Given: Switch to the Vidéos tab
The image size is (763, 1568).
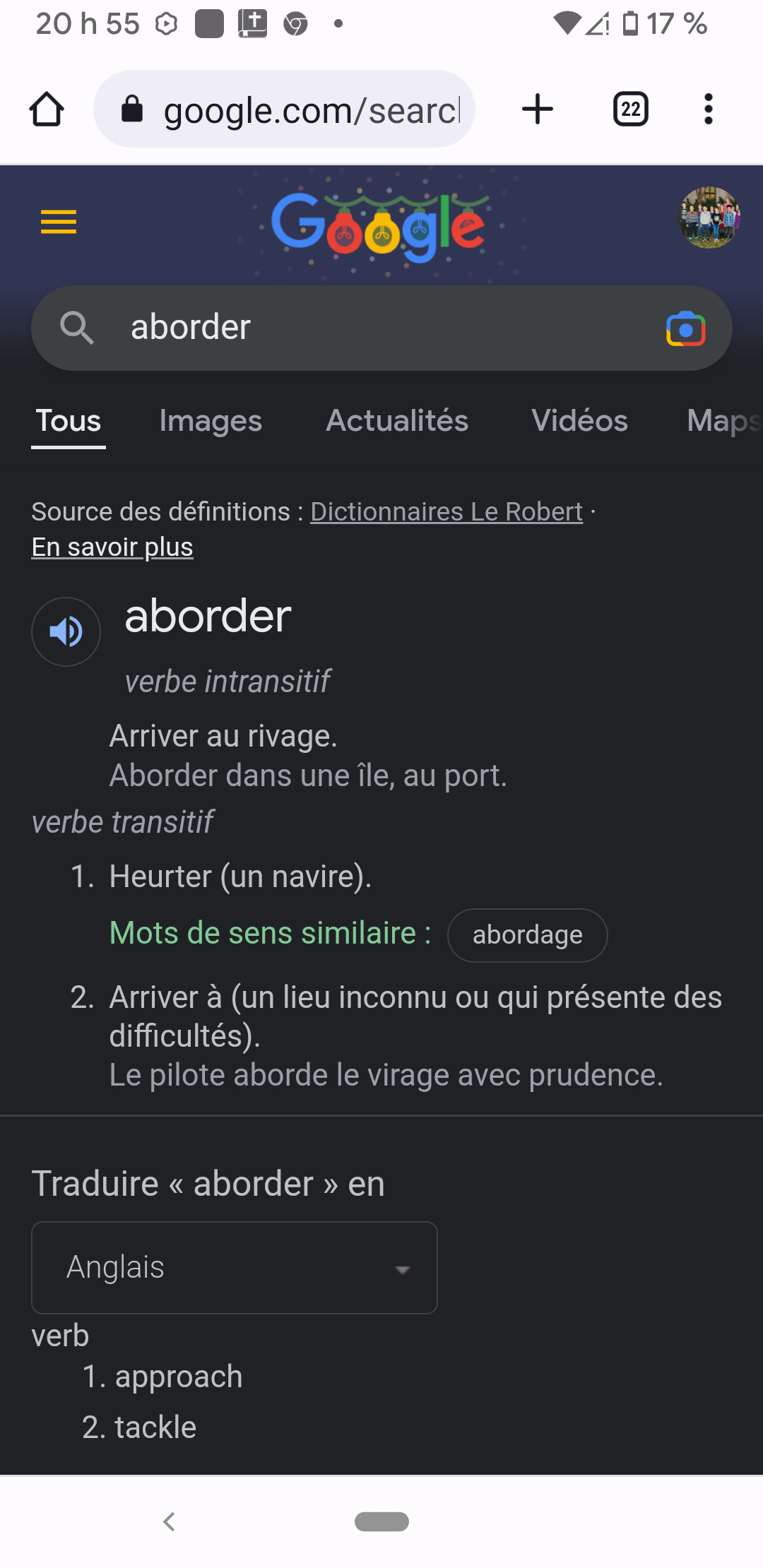Looking at the screenshot, I should (x=579, y=421).
